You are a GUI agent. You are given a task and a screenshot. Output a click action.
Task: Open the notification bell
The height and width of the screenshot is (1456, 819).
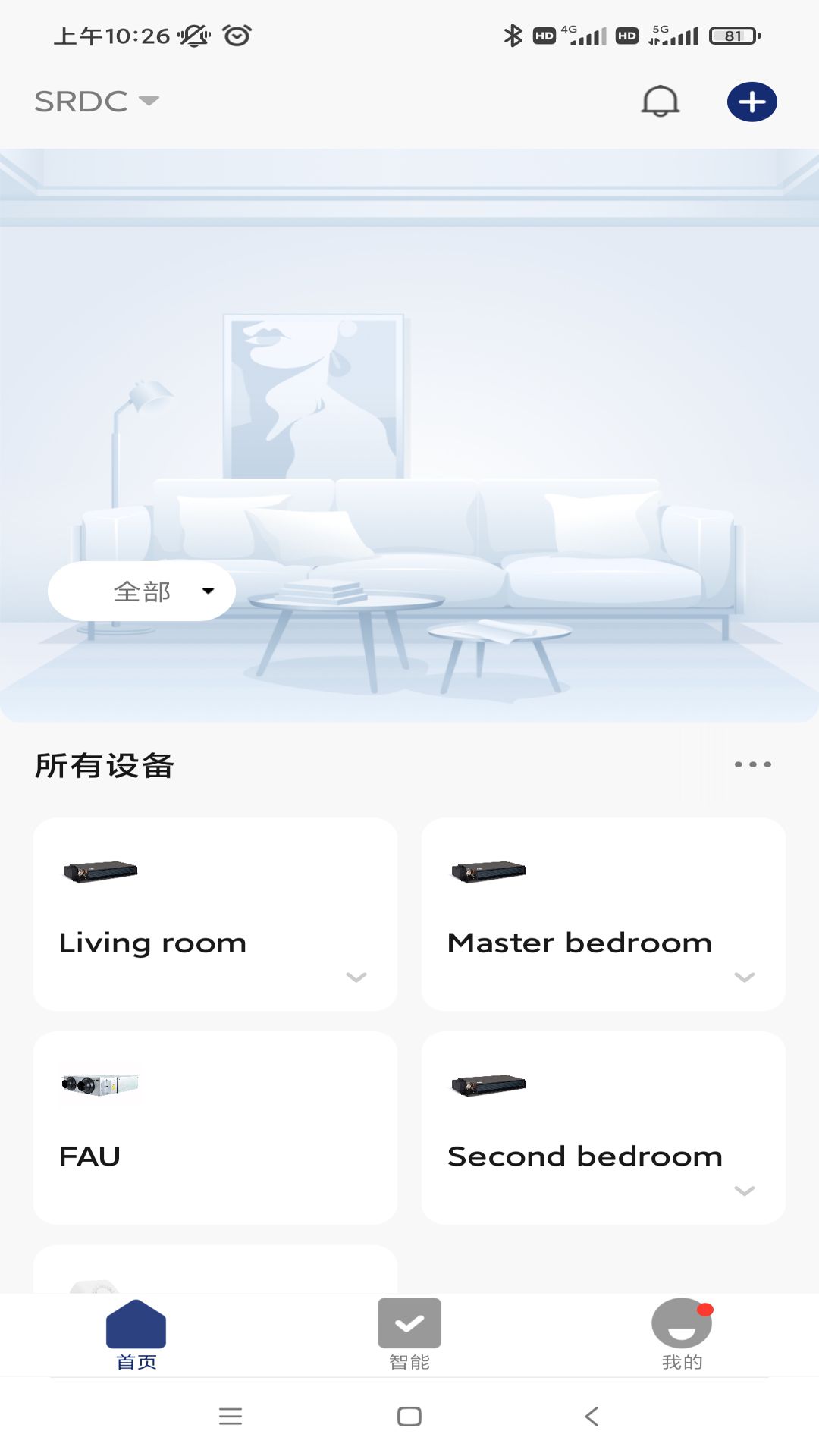click(x=659, y=101)
